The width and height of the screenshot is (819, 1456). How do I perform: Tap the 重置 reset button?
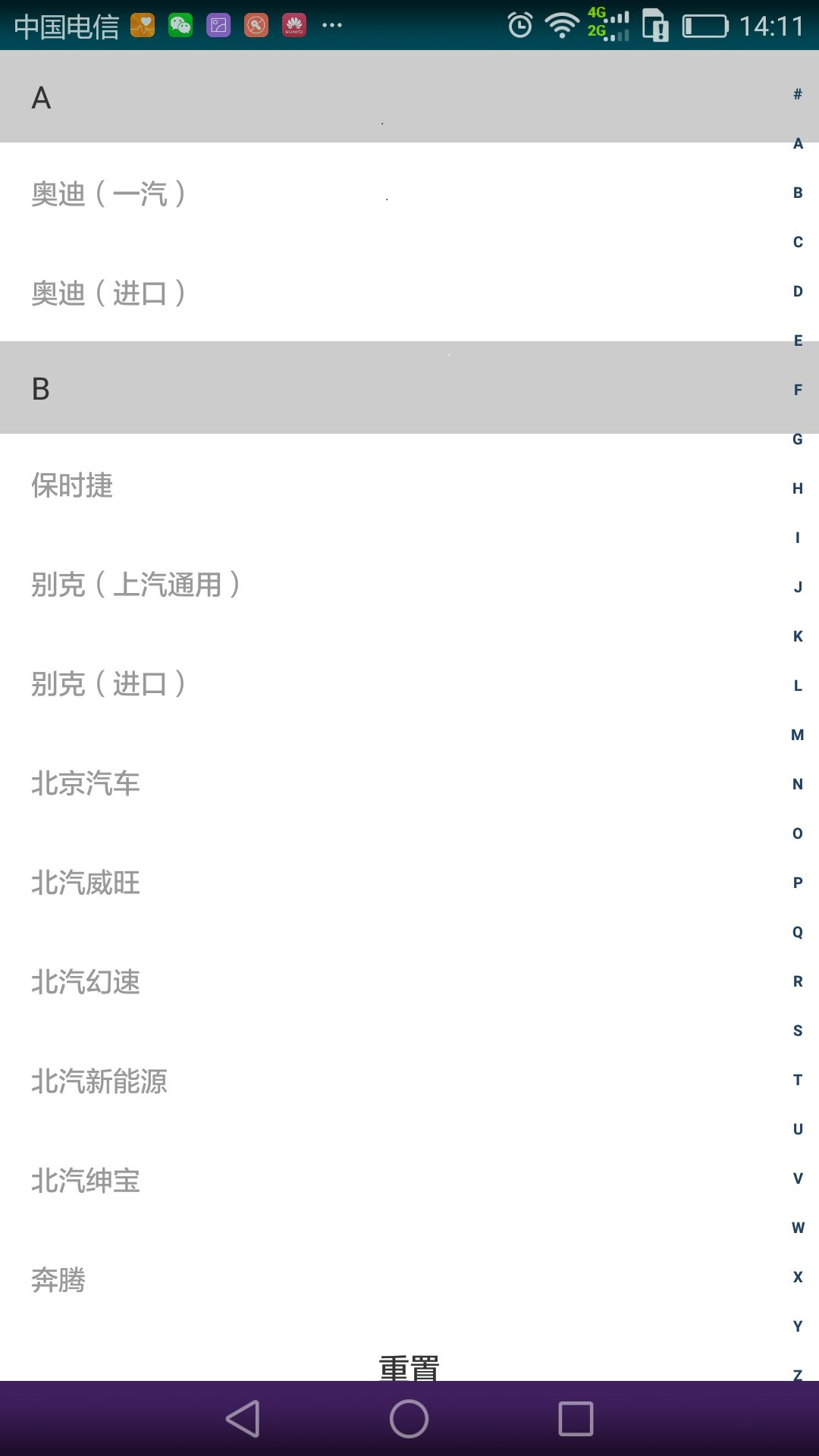pos(409,1367)
